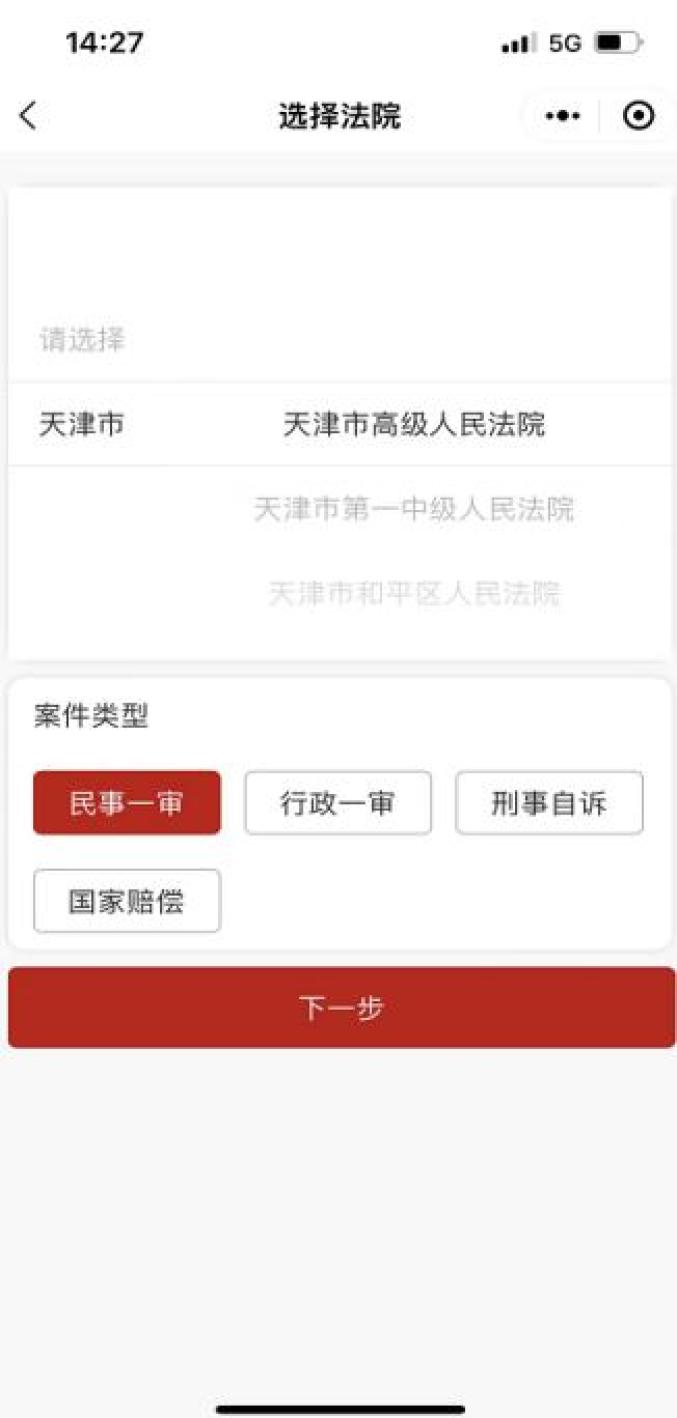The height and width of the screenshot is (1418, 677).
Task: Open the mini program overflow menu
Action: pos(562,116)
